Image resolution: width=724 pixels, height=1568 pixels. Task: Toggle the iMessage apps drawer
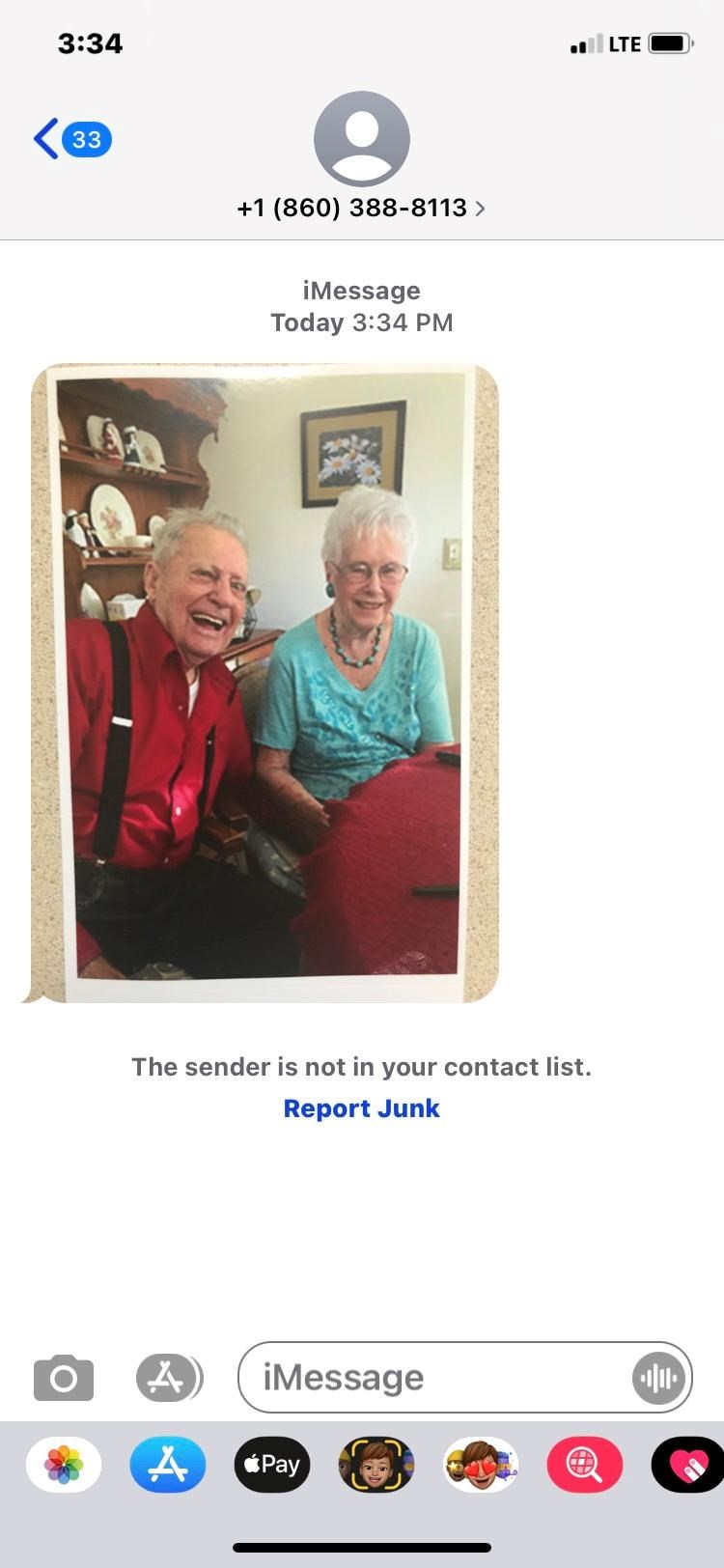(x=168, y=1377)
